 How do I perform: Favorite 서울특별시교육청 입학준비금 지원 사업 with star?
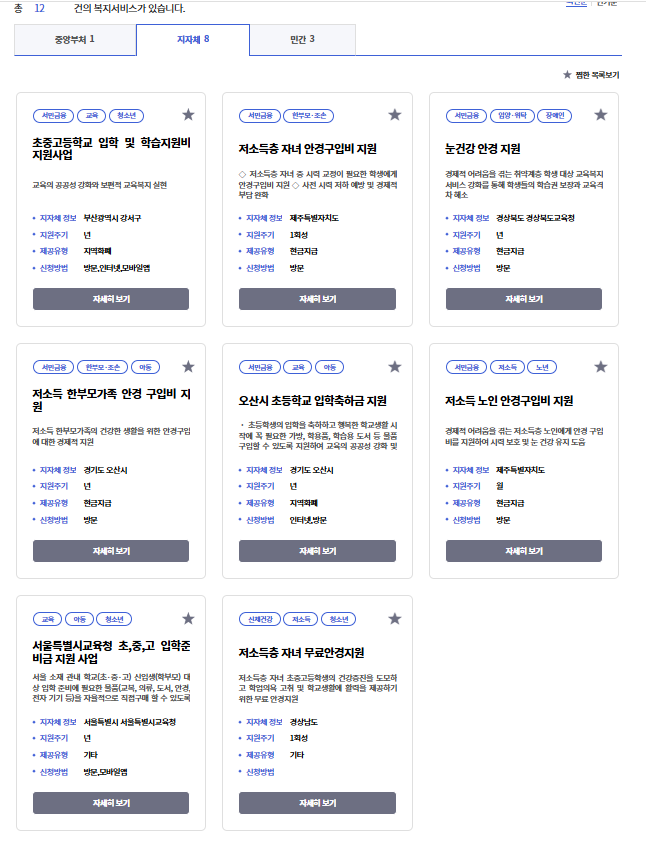[188, 619]
